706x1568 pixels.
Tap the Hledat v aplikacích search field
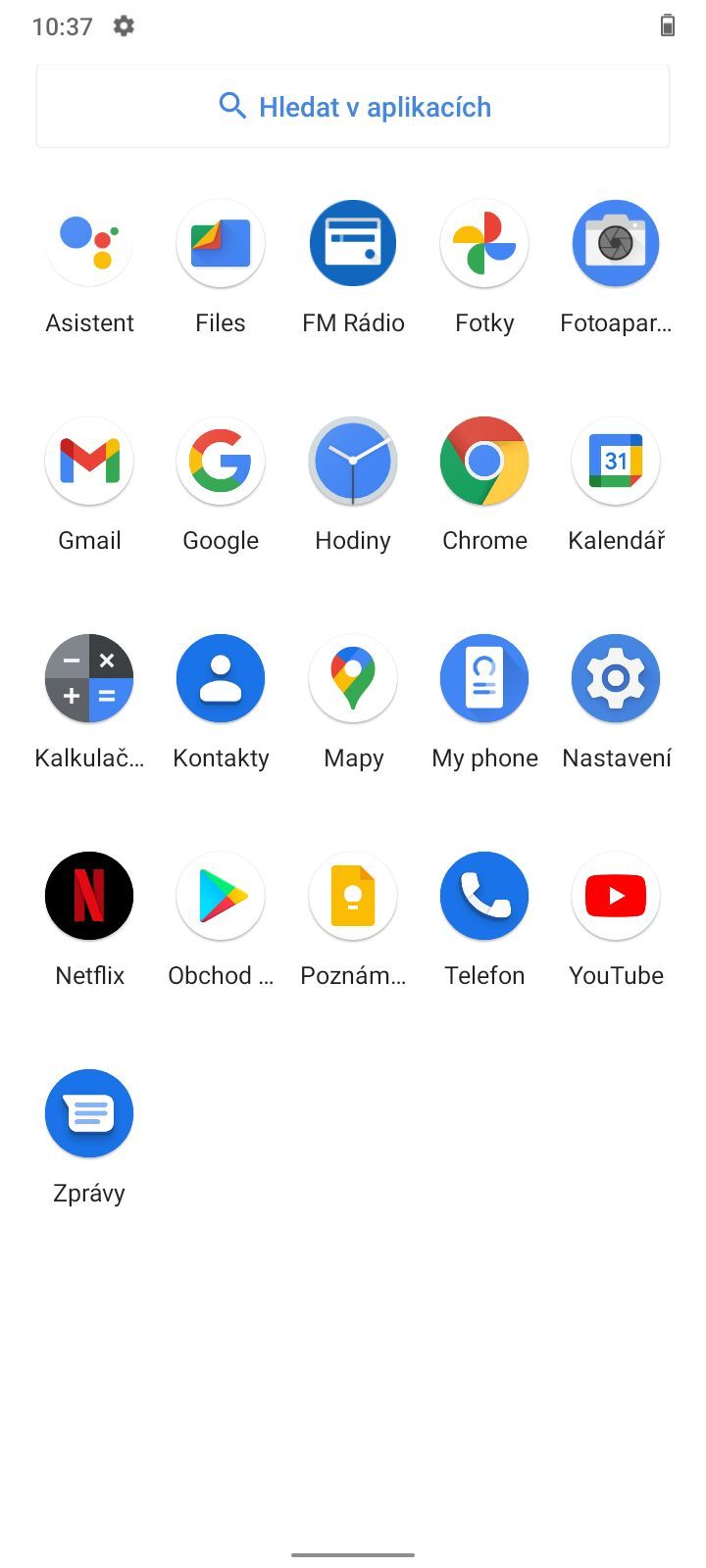pos(353,106)
